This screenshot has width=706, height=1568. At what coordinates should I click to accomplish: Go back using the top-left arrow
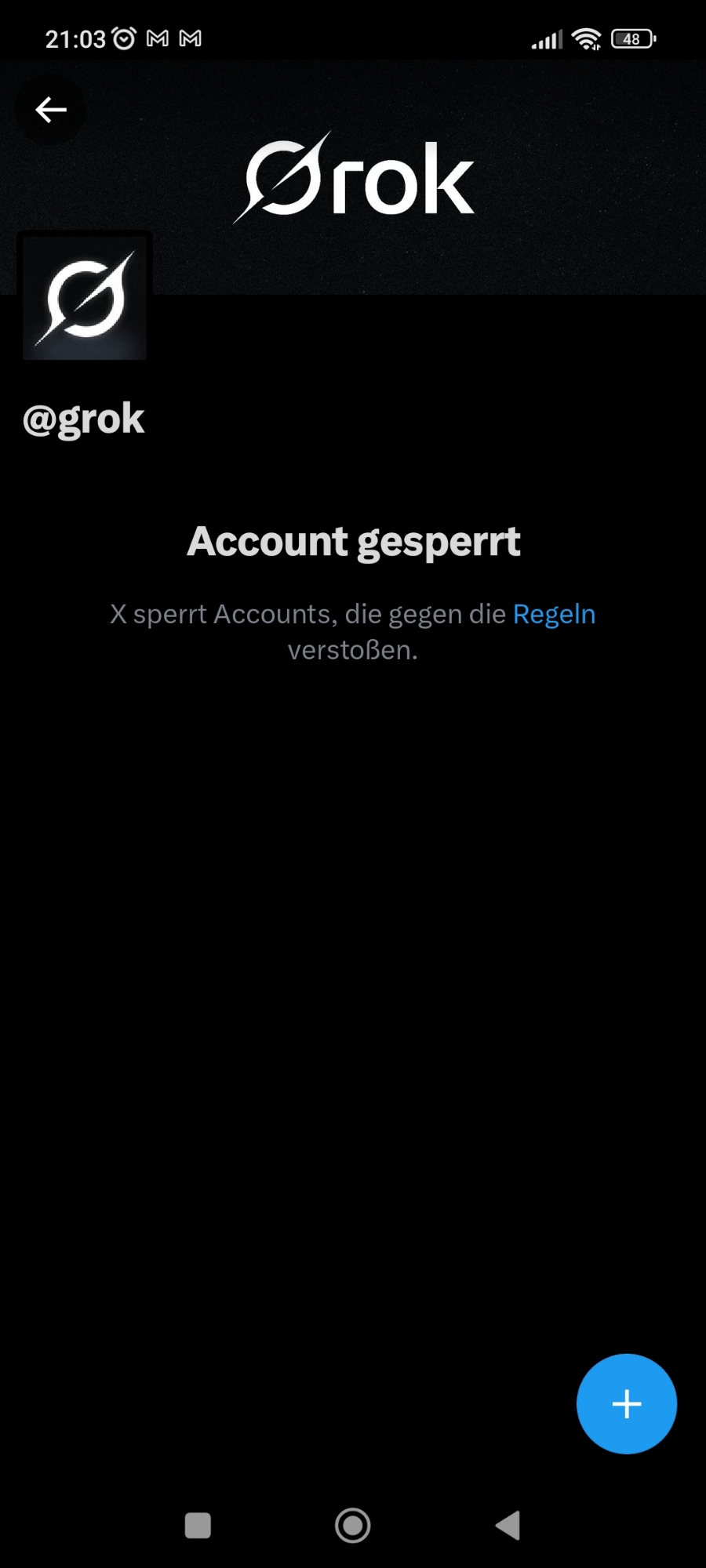51,110
